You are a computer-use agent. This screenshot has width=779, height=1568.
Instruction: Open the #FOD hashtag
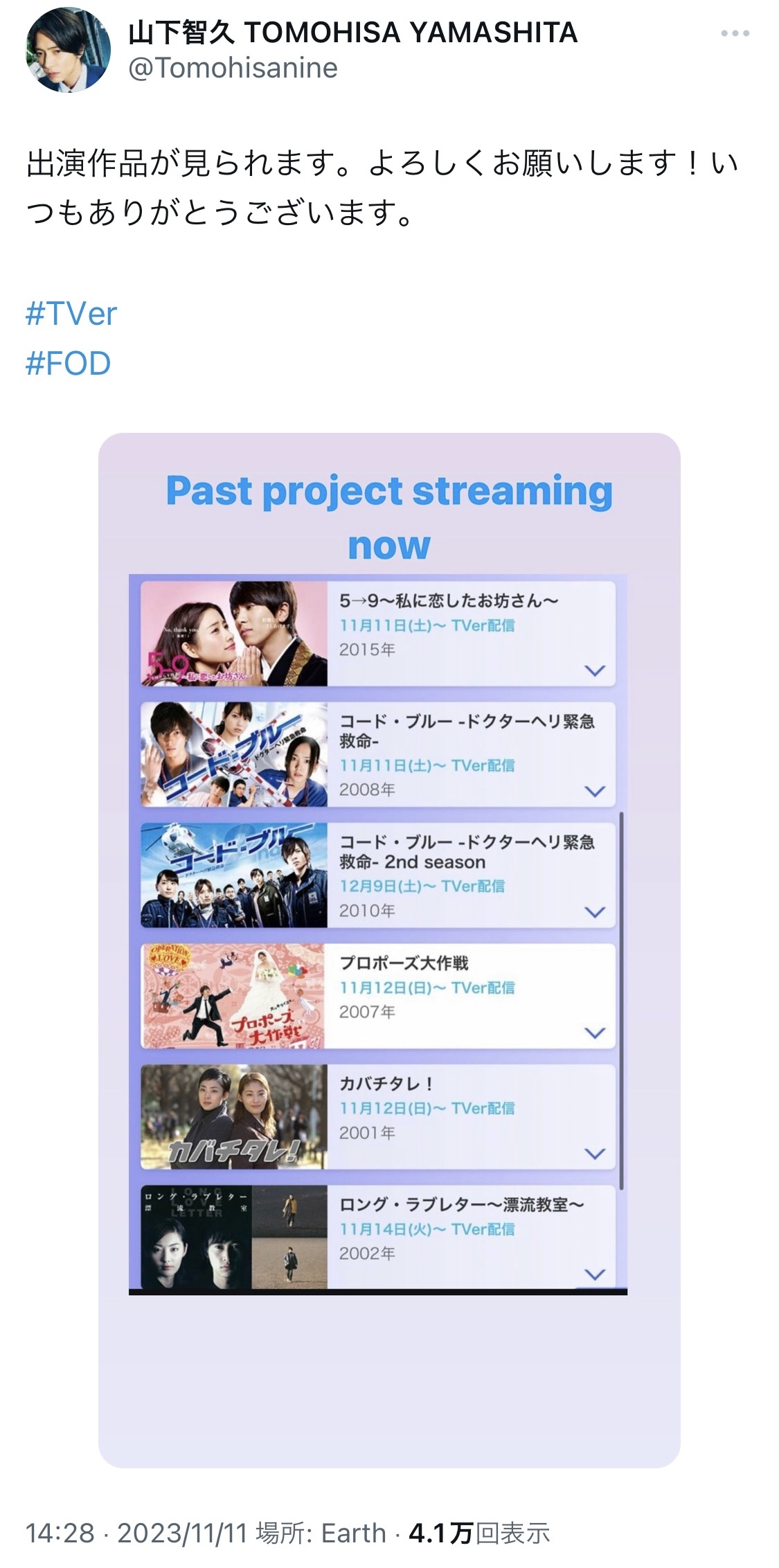tap(68, 364)
